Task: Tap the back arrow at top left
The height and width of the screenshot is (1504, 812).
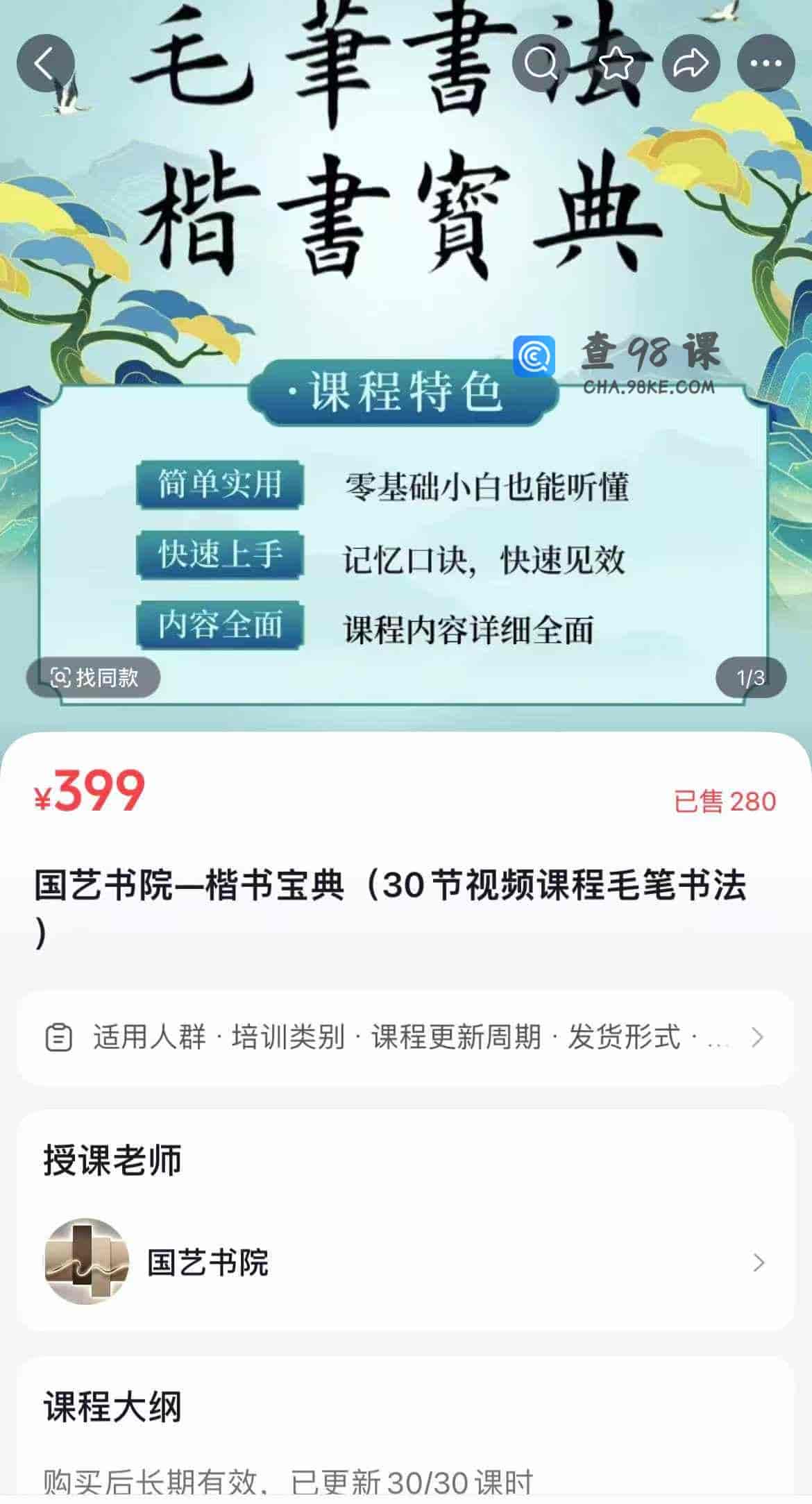Action: (x=44, y=63)
